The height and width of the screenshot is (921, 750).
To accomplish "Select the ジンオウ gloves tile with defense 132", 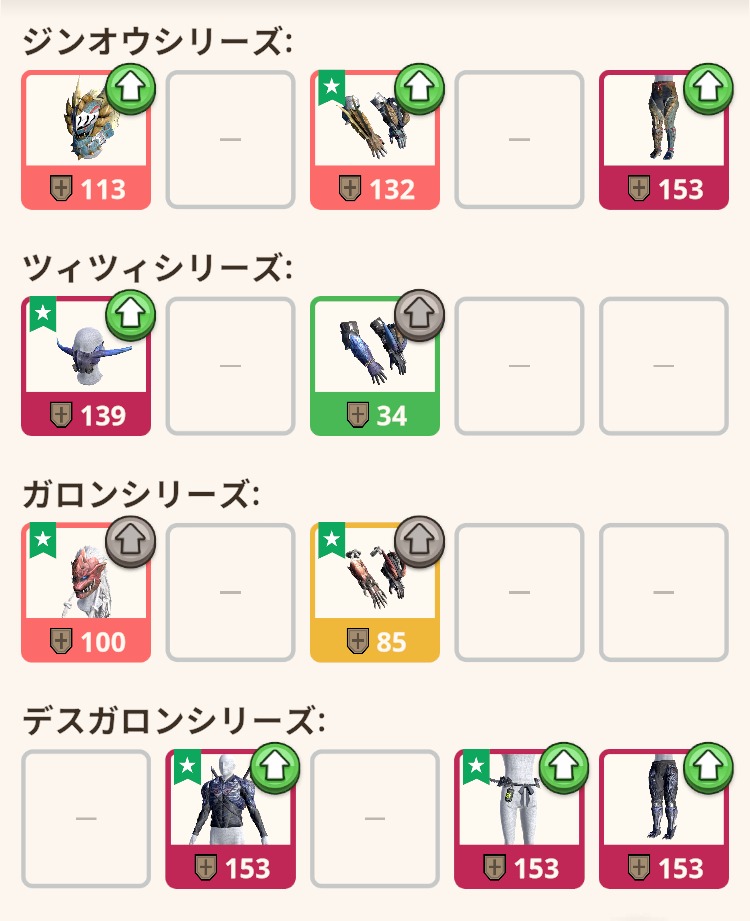I will (x=375, y=140).
